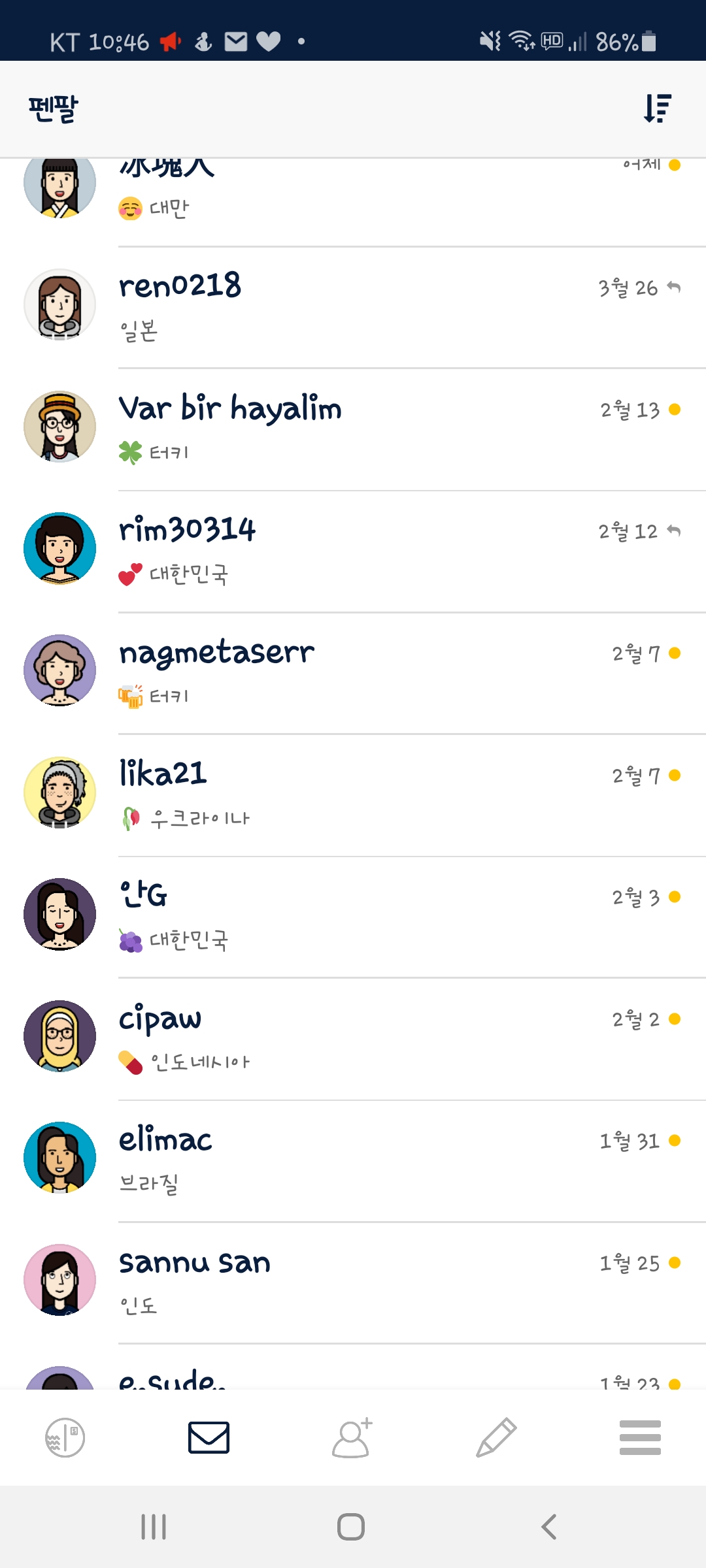The width and height of the screenshot is (706, 1568).
Task: Go to the find new friends tab
Action: (x=352, y=1437)
